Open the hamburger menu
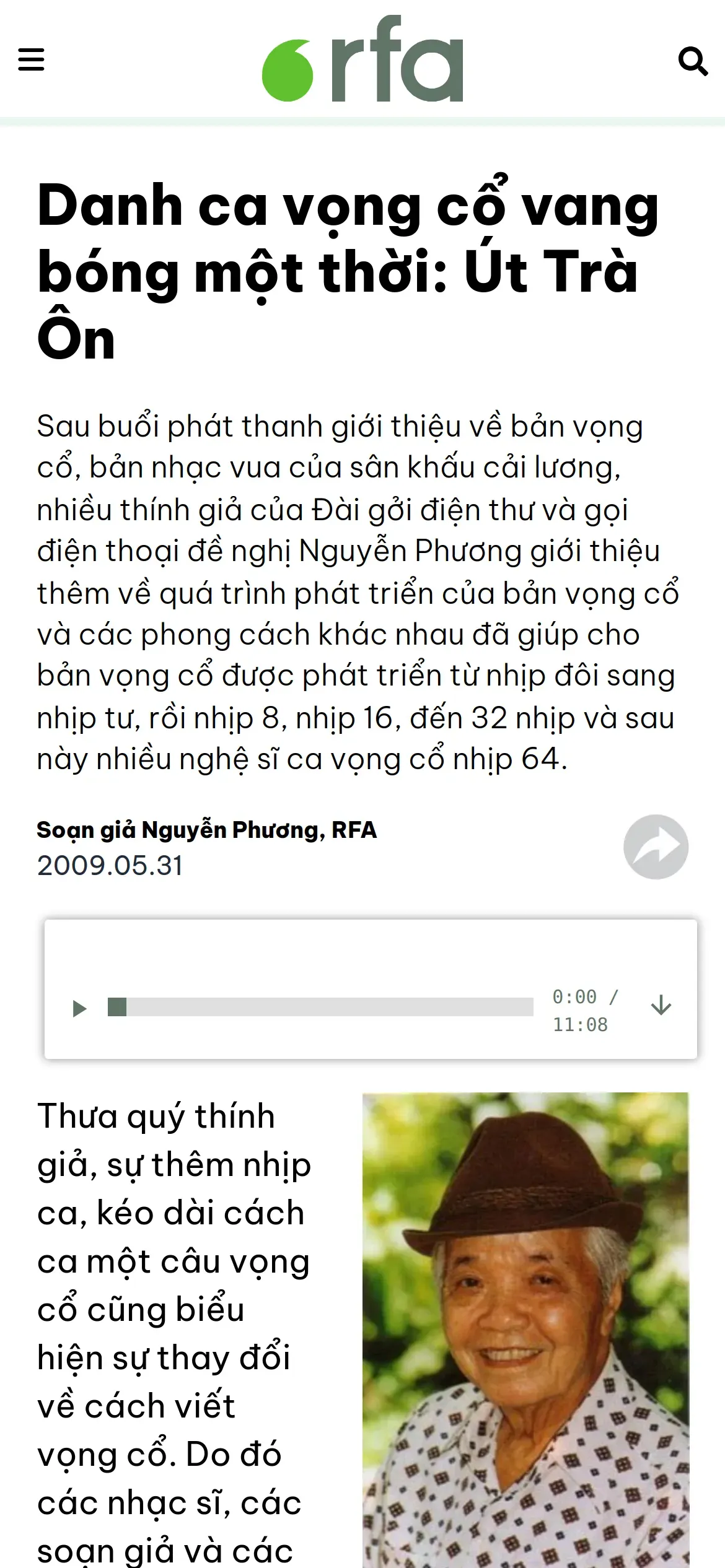Viewport: 725px width, 1568px height. [31, 60]
